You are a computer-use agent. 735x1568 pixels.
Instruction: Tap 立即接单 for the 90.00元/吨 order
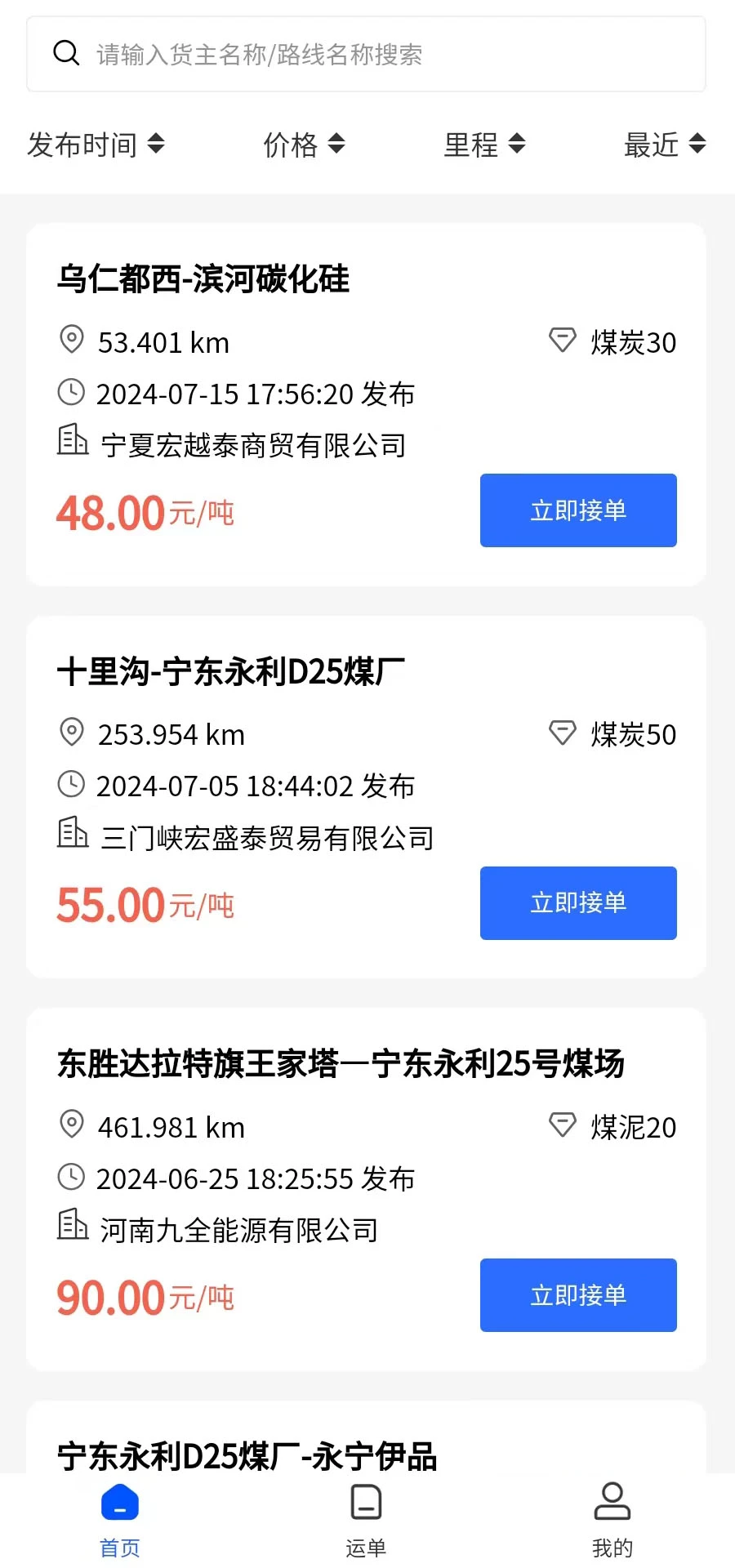tap(578, 1295)
